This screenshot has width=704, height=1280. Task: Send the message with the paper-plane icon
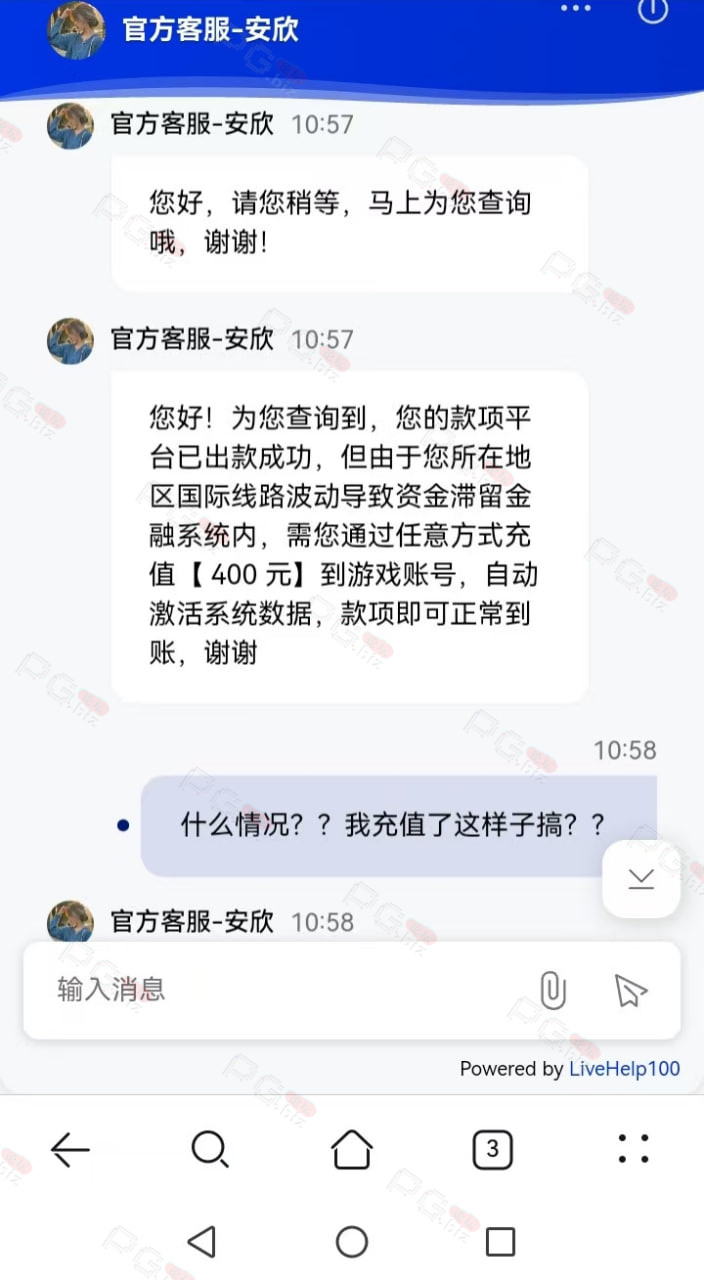(x=630, y=990)
